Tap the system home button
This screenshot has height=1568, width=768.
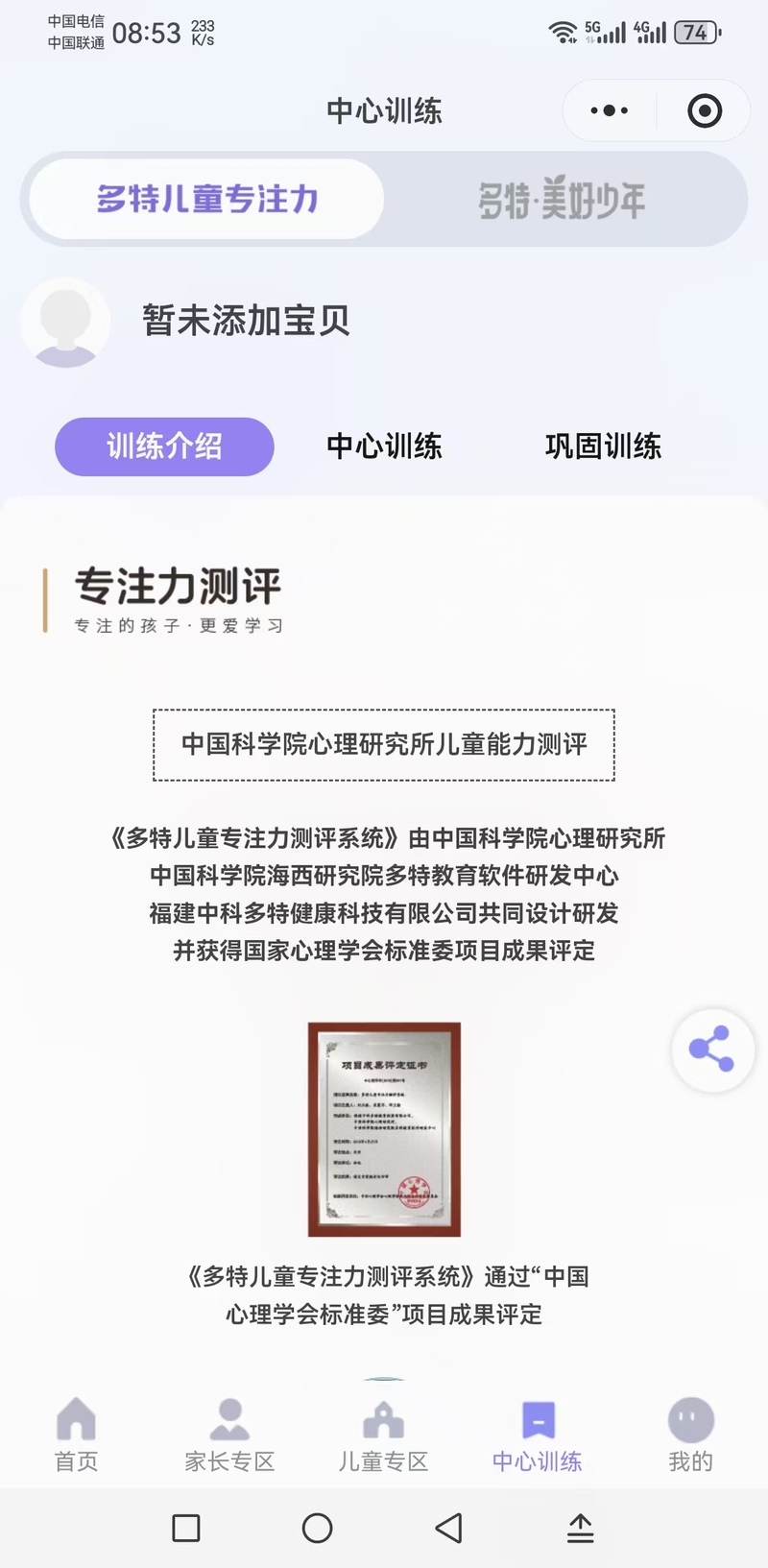[317, 1528]
